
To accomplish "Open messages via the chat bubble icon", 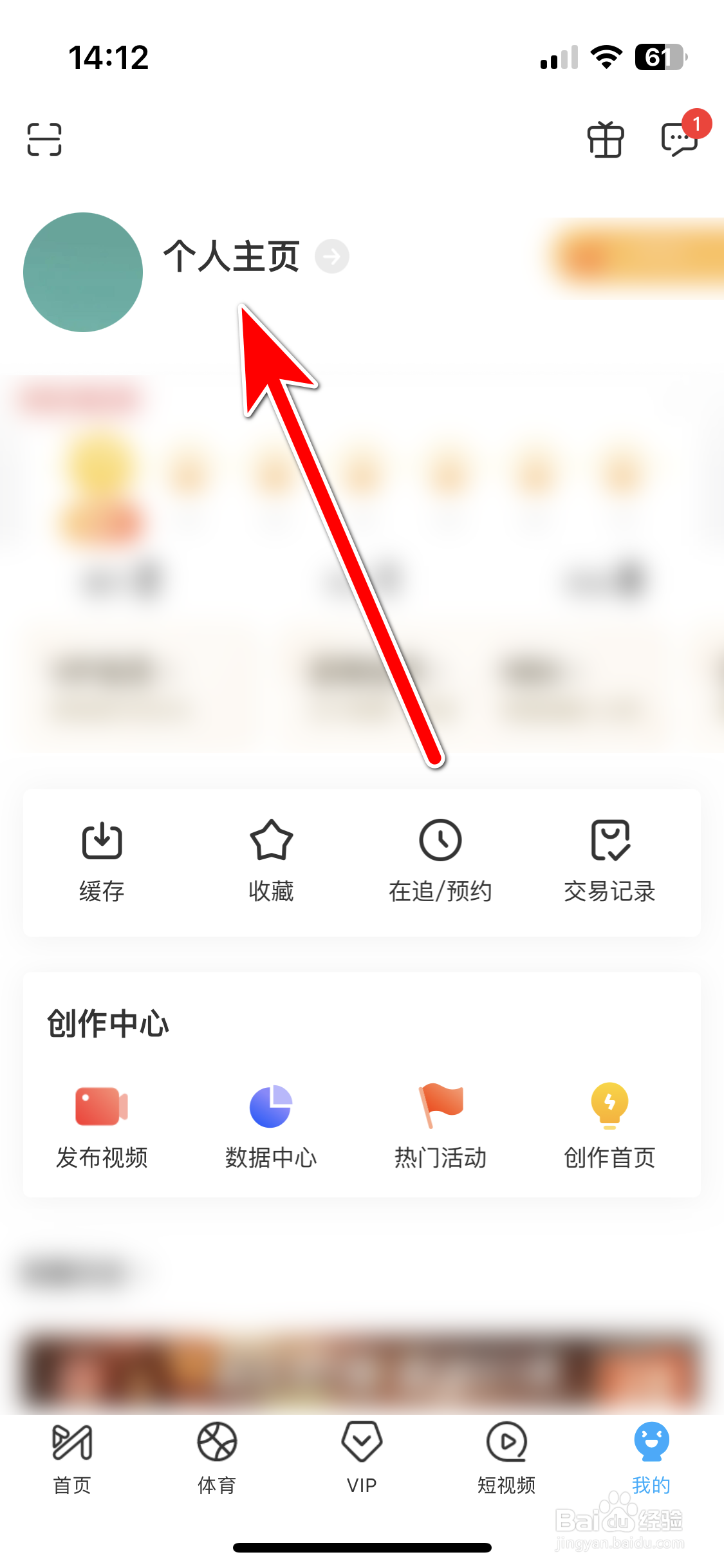I will point(680,139).
